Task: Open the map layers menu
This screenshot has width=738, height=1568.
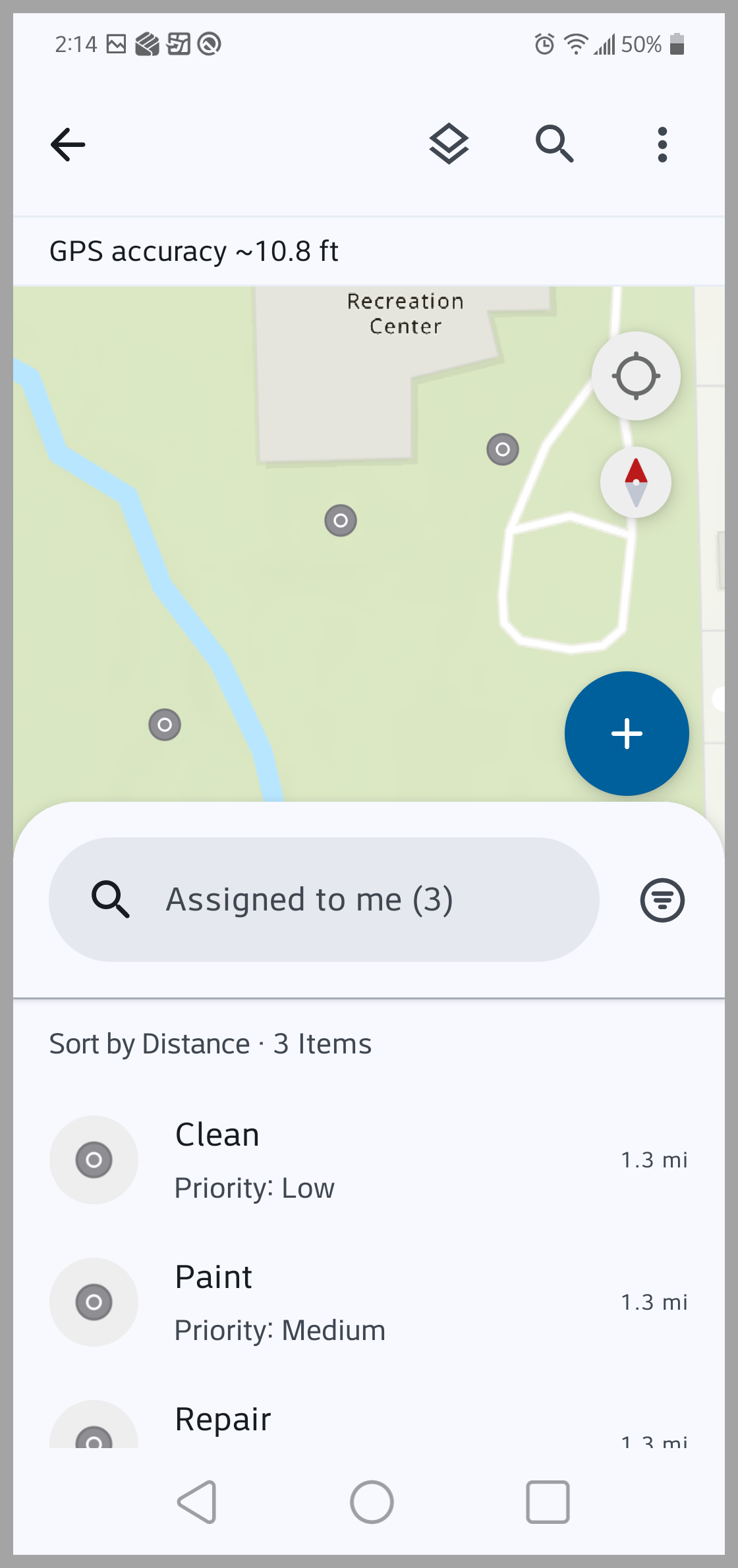Action: [449, 144]
